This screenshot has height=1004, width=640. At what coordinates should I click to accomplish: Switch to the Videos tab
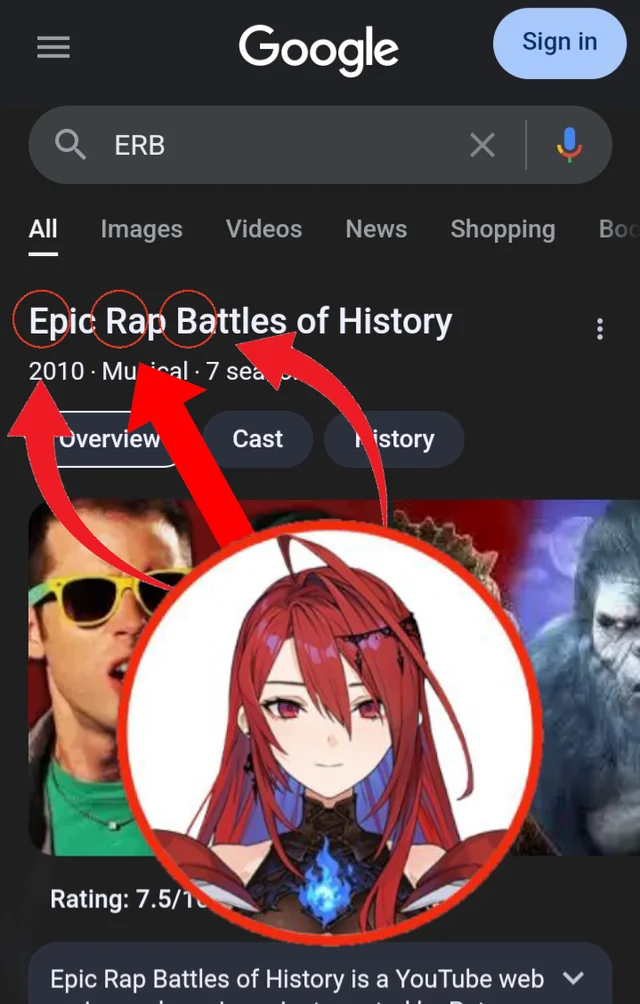(x=264, y=229)
